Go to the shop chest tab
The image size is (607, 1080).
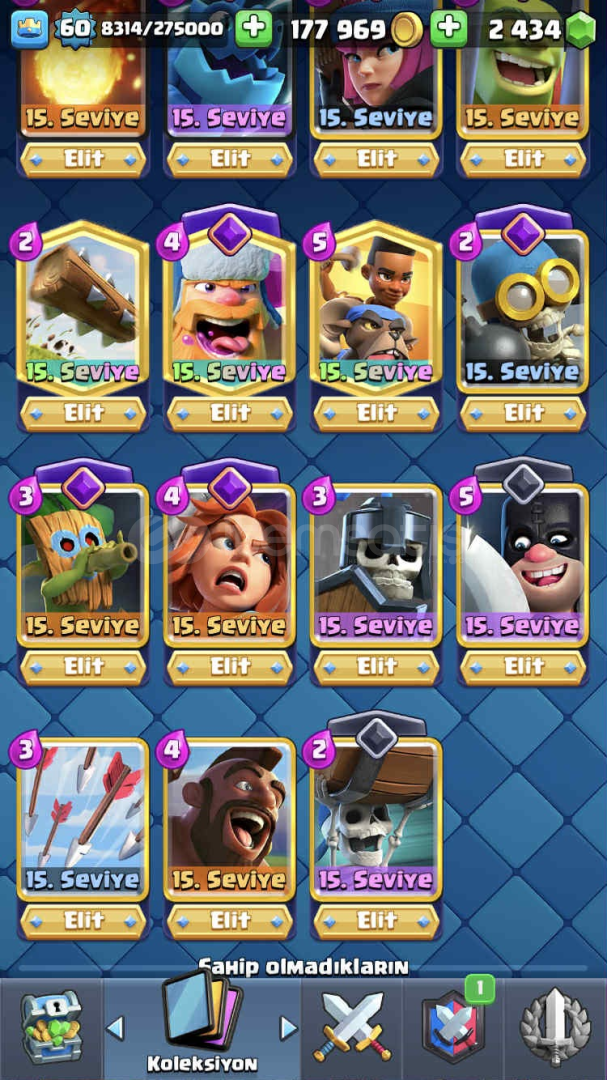52,1028
